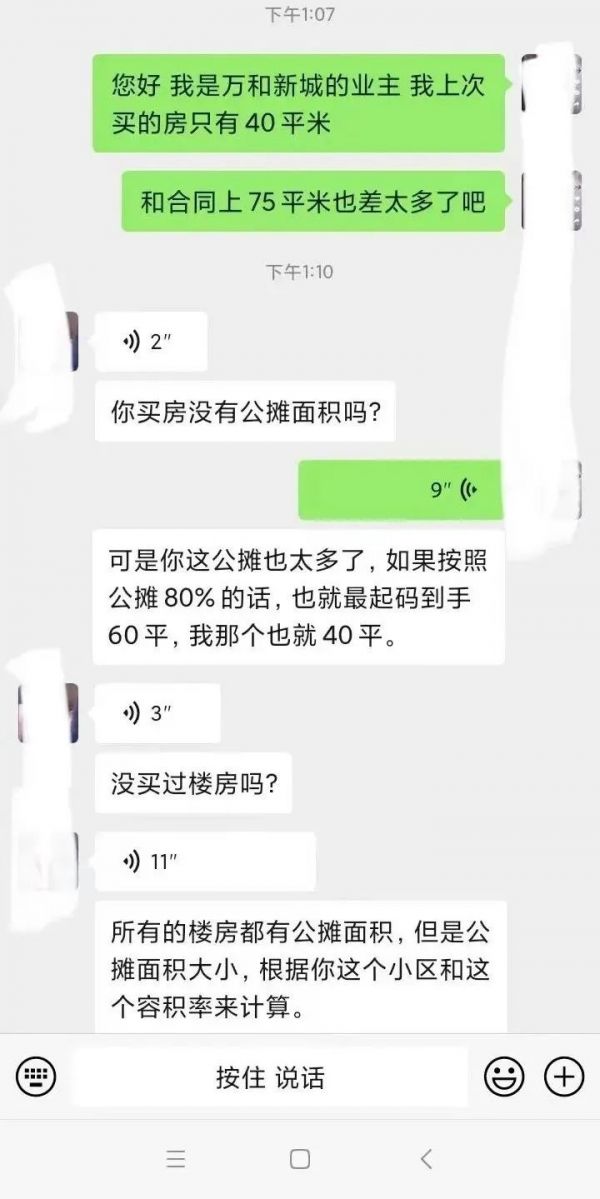Switch to keyboard input mode
Screen dimensions: 600x1199
coord(36,1077)
